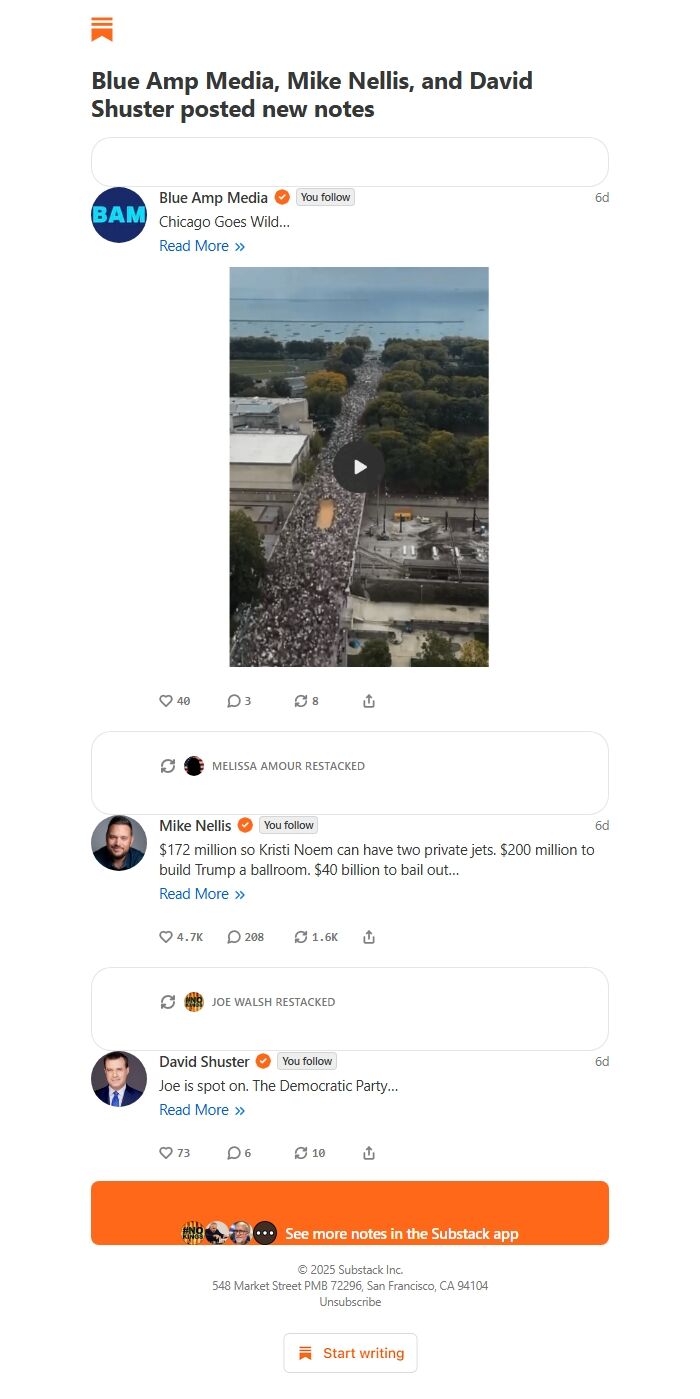Tap the Unsubscribe link

(x=350, y=1302)
